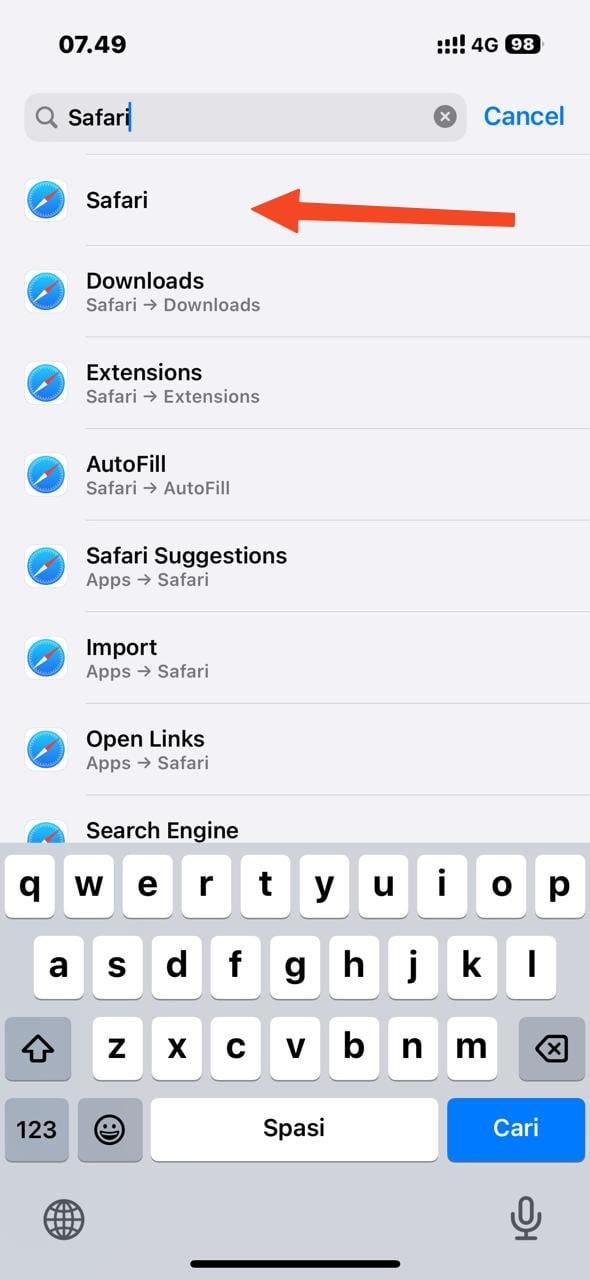Open the Import result
The width and height of the screenshot is (590, 1280).
point(295,658)
